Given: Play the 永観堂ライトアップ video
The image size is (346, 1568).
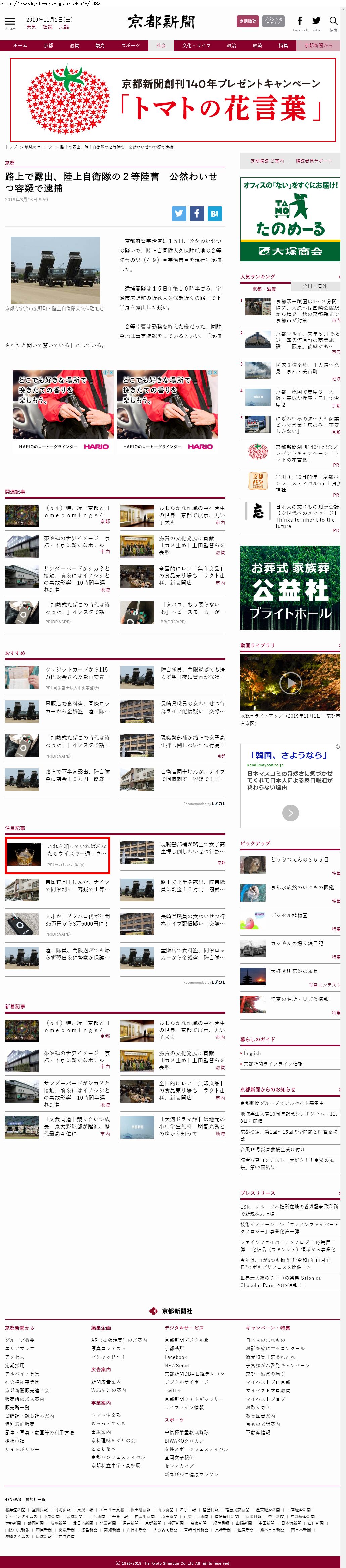Looking at the screenshot, I should [290, 683].
